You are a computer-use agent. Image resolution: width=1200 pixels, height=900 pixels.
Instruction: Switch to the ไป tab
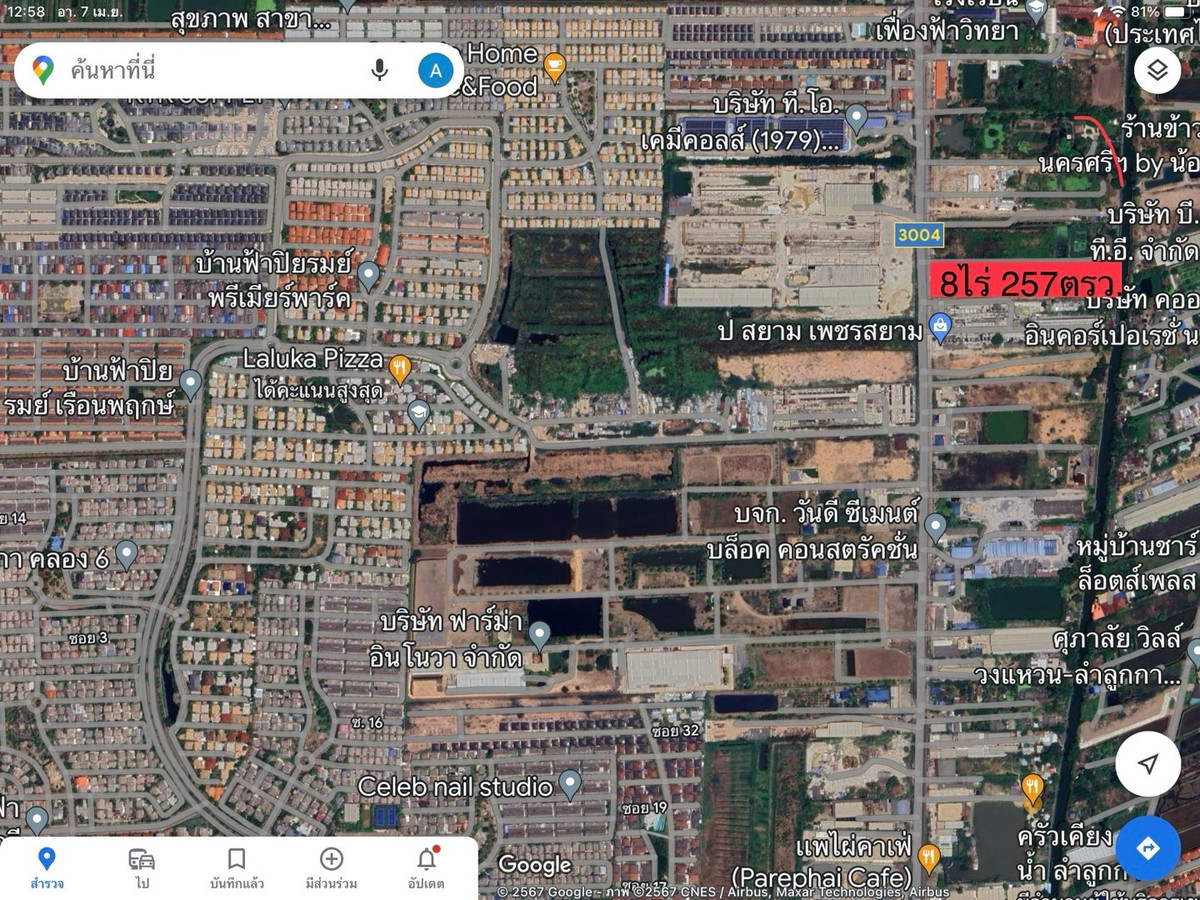141,868
